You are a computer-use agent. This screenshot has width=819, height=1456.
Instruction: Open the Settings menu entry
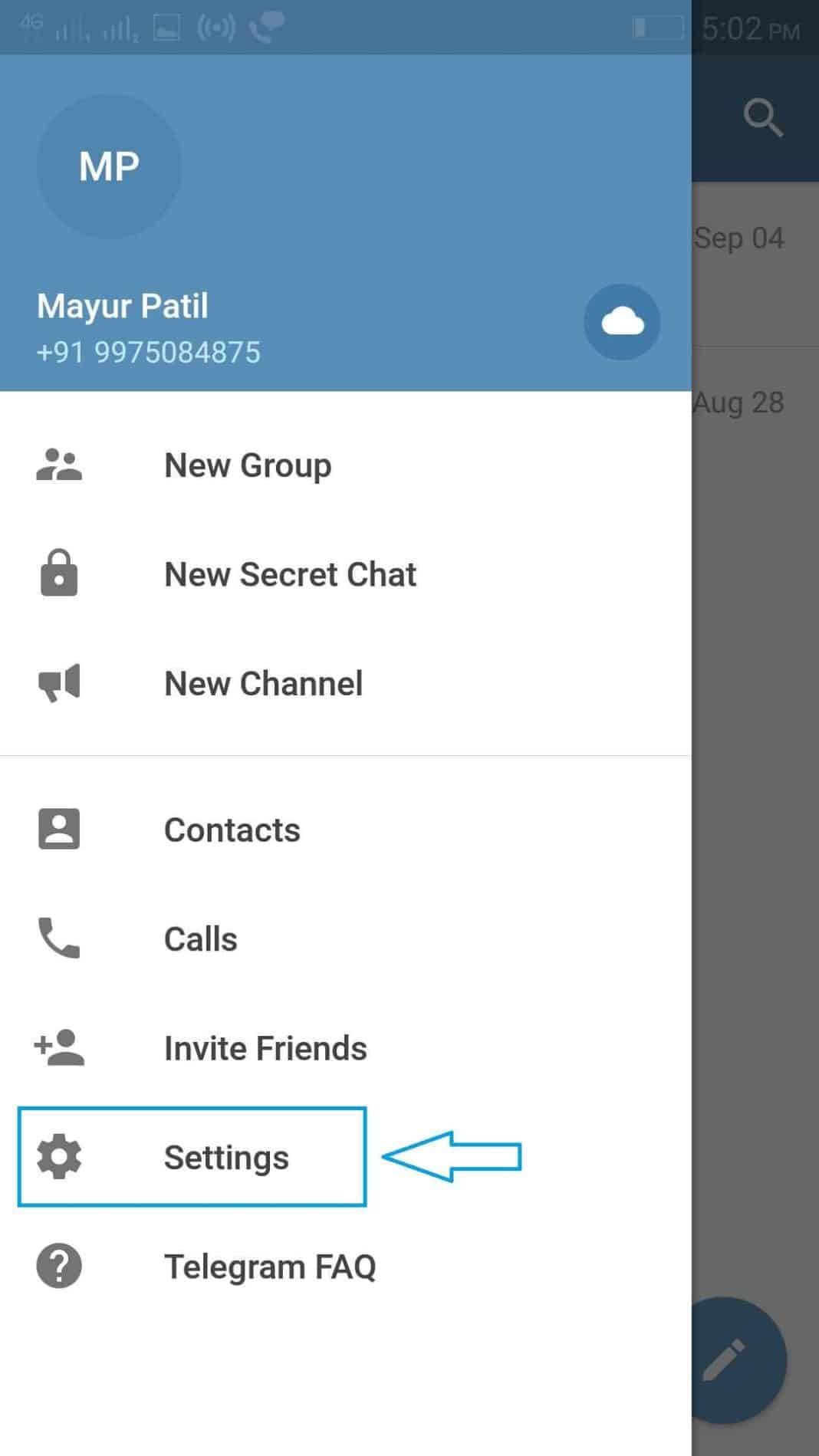[x=225, y=1158]
